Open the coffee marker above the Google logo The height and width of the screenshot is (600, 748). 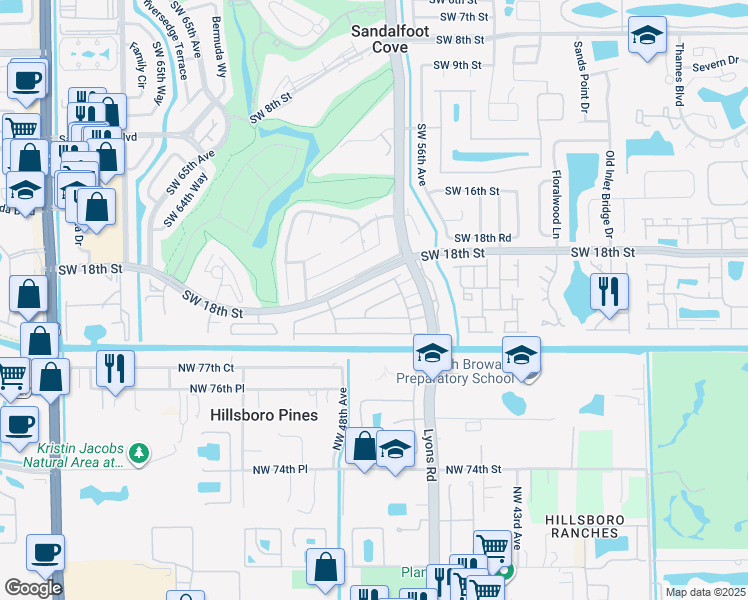tap(45, 554)
